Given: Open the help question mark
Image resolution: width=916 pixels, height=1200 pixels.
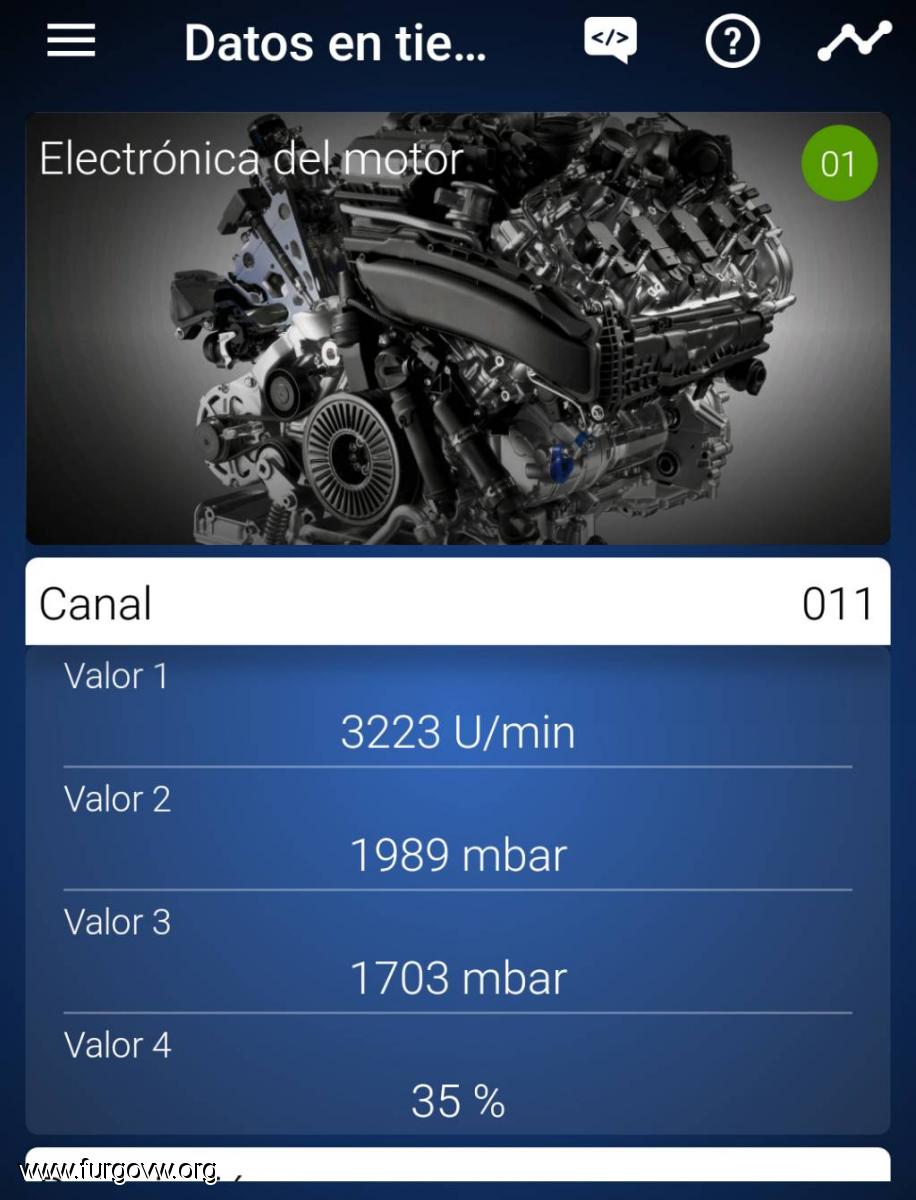Looking at the screenshot, I should click(x=732, y=42).
